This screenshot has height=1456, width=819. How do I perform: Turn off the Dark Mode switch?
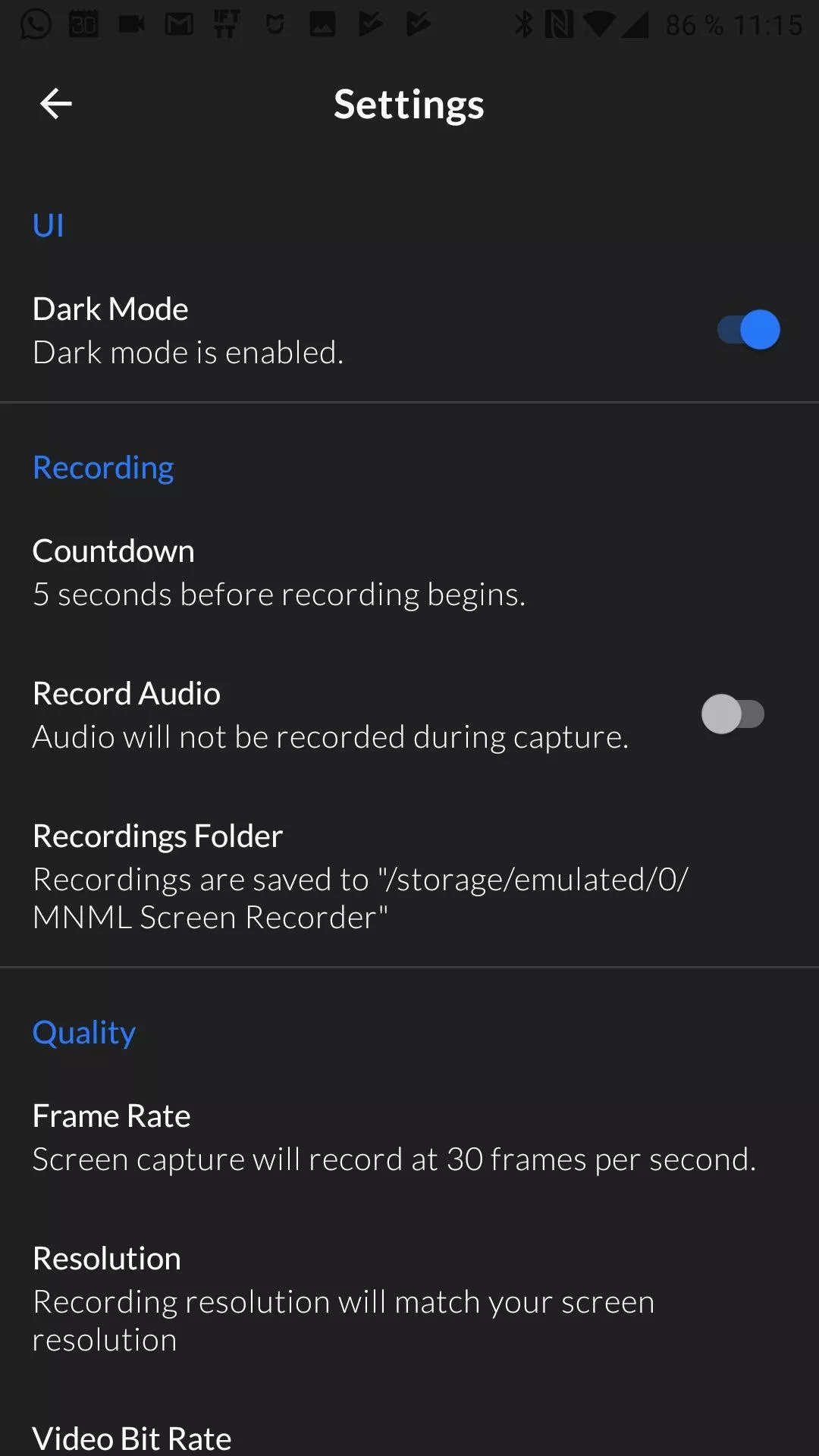coord(749,330)
